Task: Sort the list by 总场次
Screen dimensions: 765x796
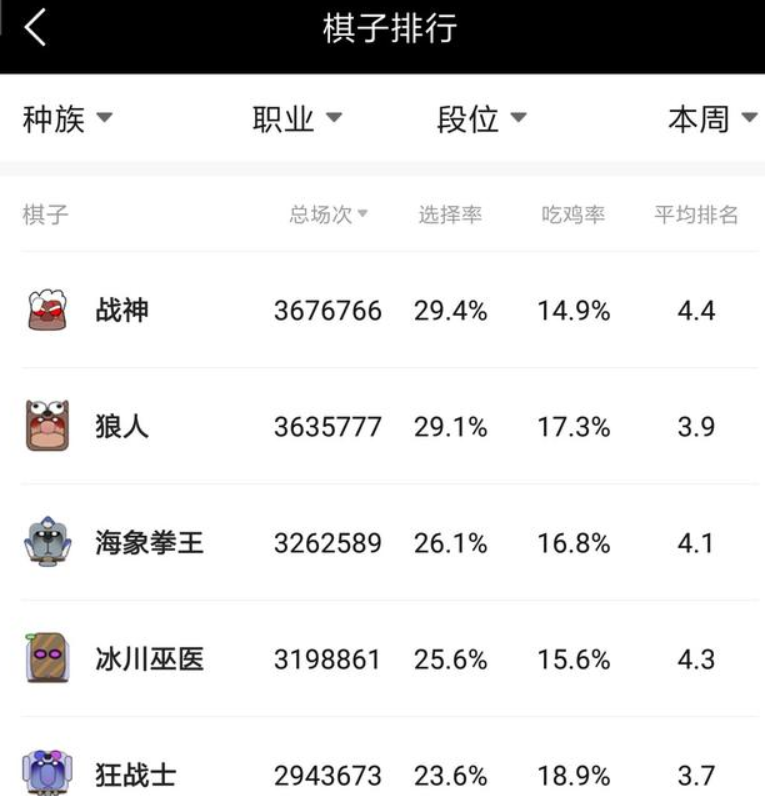Action: coord(328,215)
